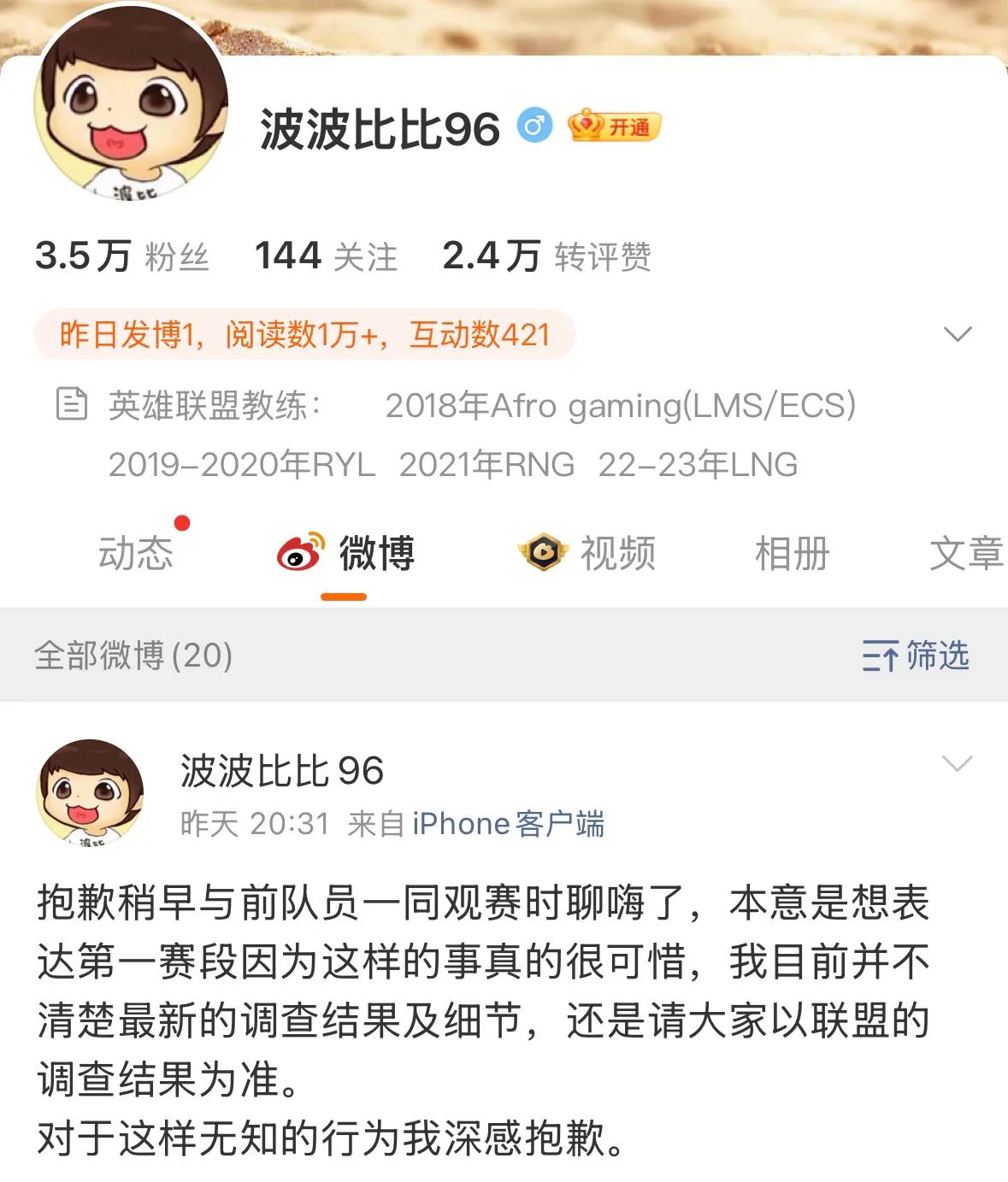This screenshot has height=1182, width=1008.
Task: Open 2.4万 转评赞 stats
Action: point(546,256)
